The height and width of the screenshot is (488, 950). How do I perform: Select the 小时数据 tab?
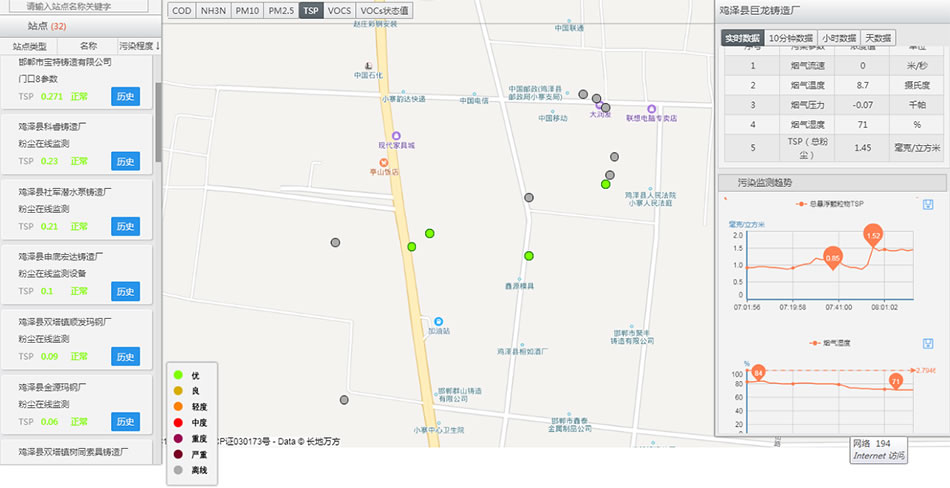[x=838, y=38]
